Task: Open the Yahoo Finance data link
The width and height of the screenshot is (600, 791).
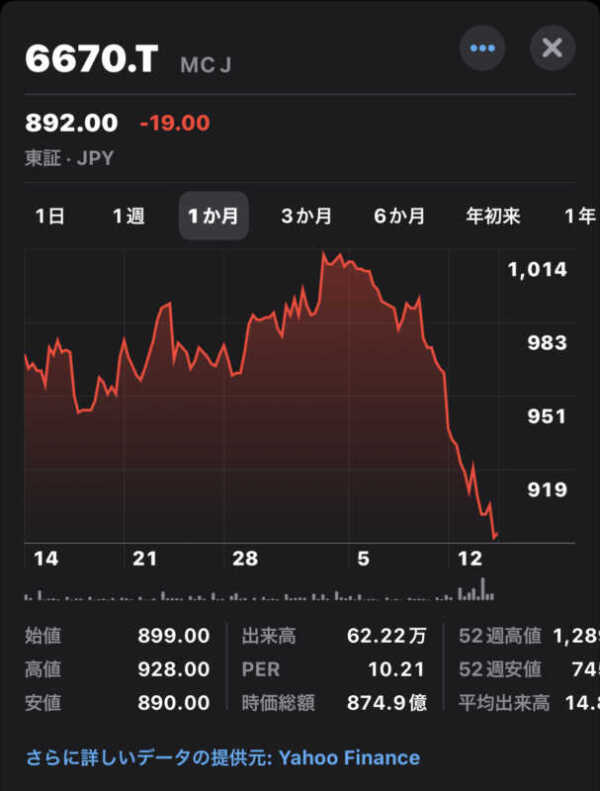Action: [348, 758]
